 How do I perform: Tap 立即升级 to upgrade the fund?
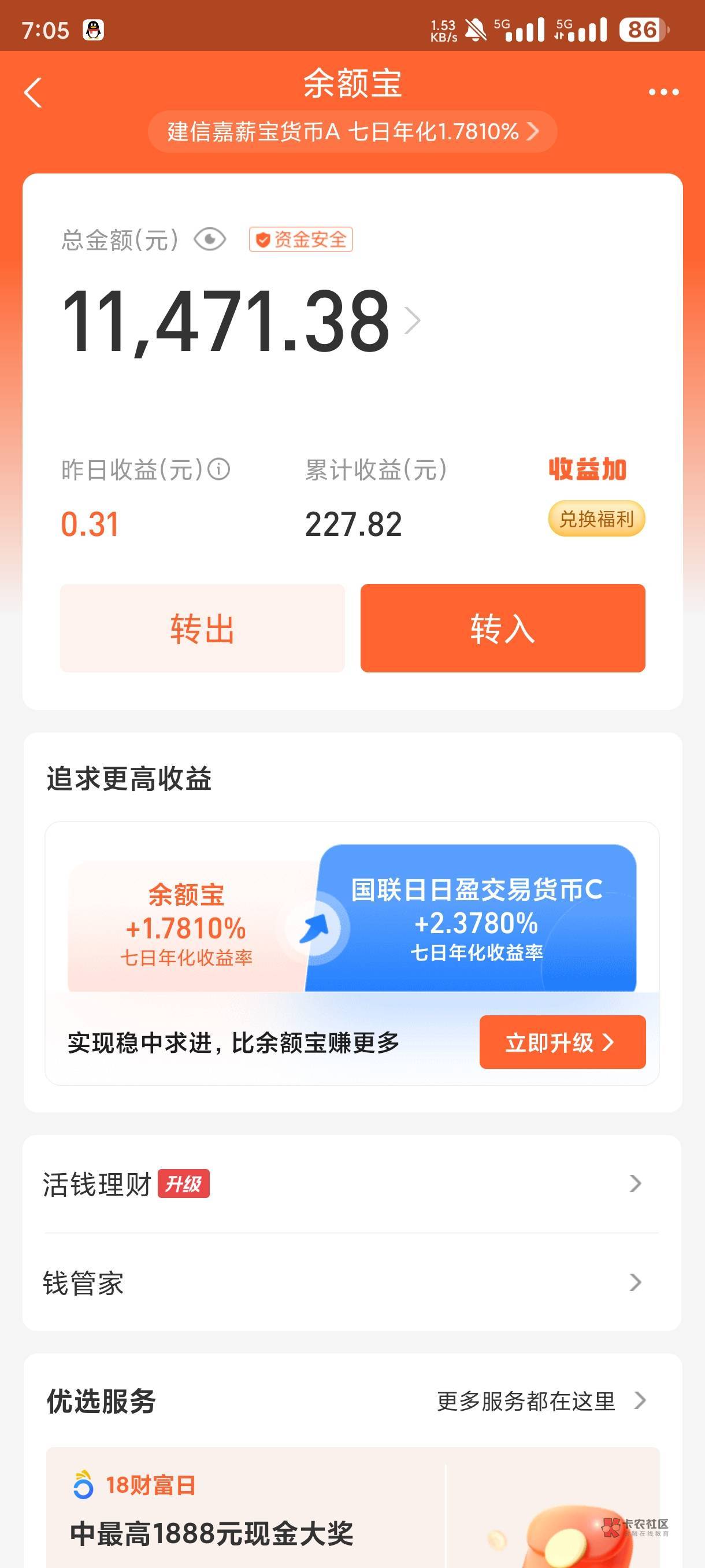pyautogui.click(x=562, y=1042)
